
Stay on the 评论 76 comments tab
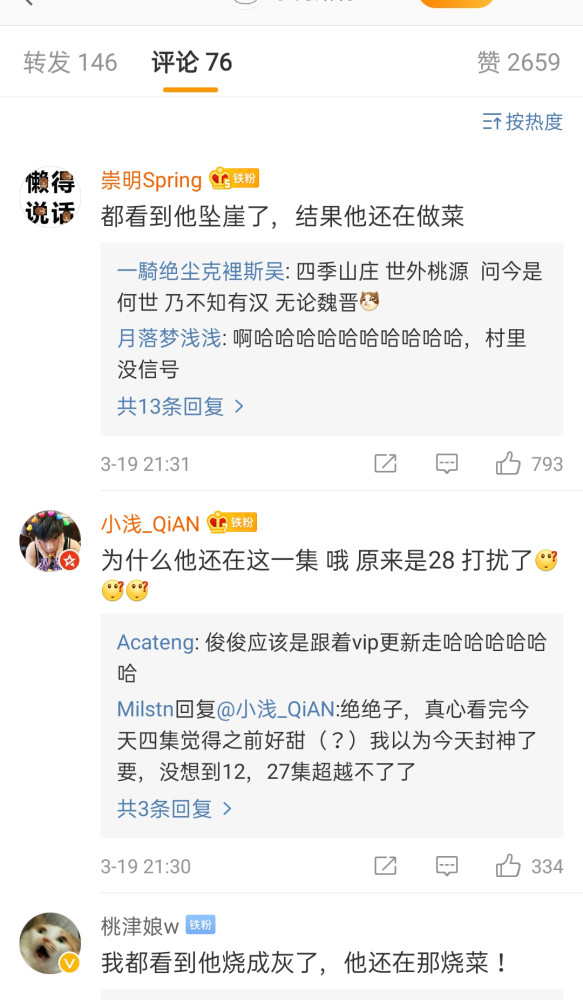coord(191,62)
